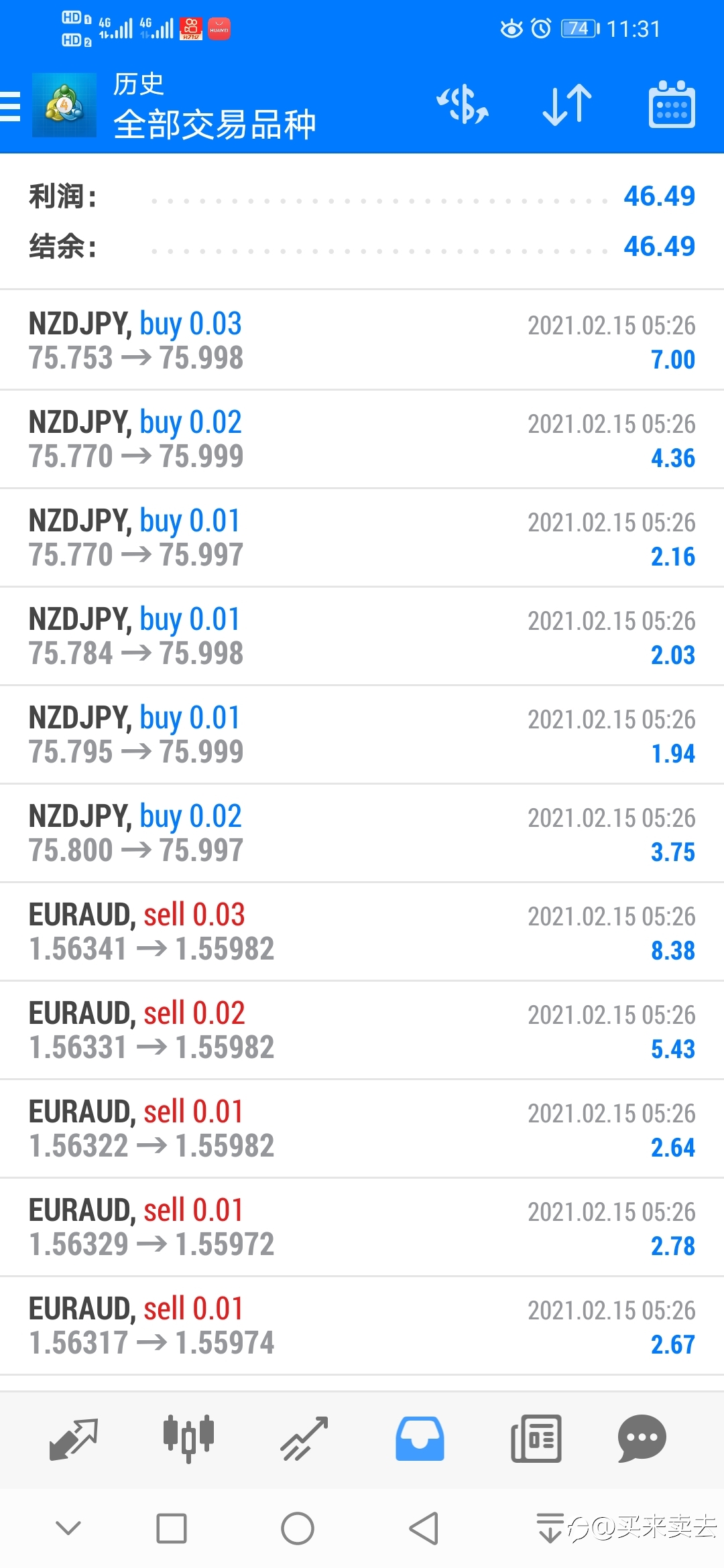Select NZDJPY buy 0.02 trade with profit 4.36
Screen dimensions: 724x1568
pos(362,439)
